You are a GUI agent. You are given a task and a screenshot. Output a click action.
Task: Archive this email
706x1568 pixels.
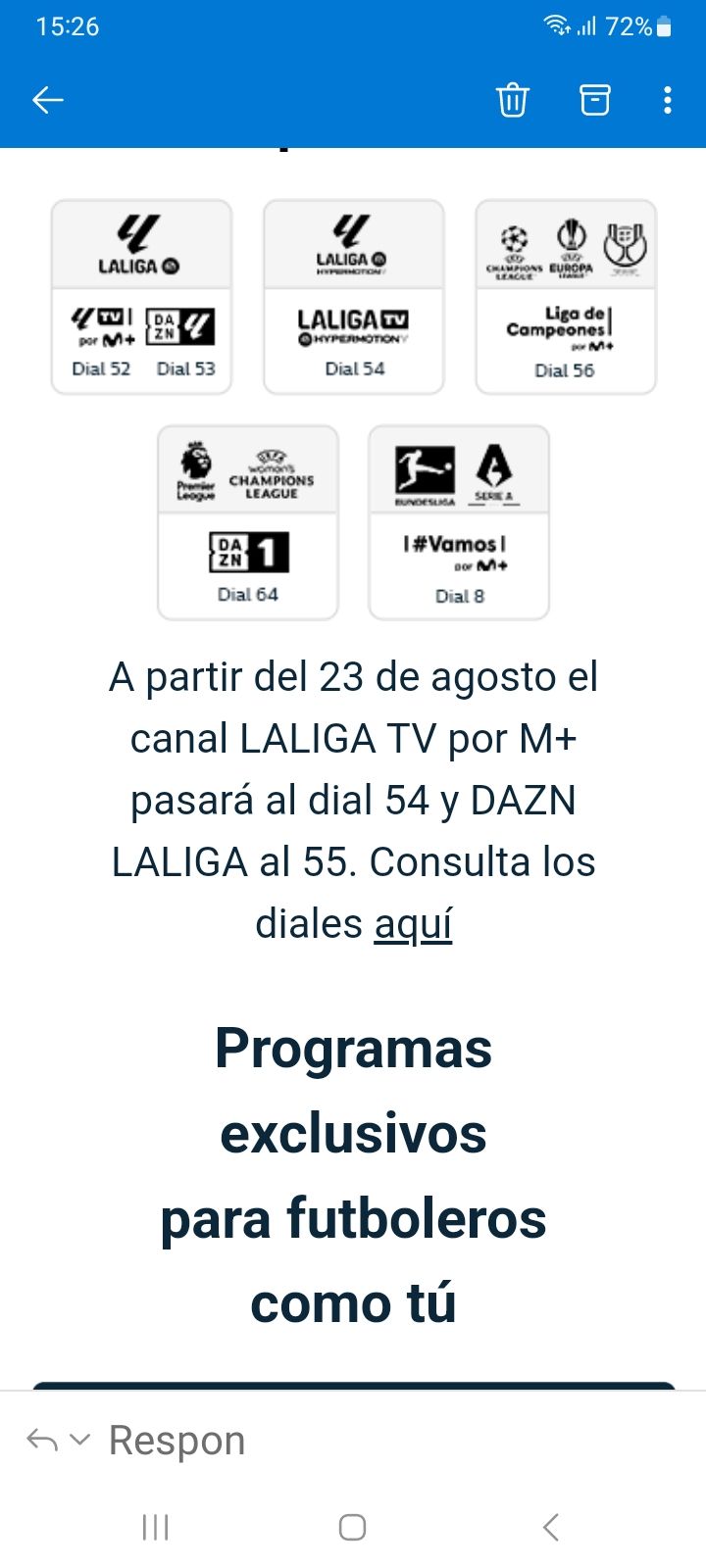pyautogui.click(x=594, y=100)
